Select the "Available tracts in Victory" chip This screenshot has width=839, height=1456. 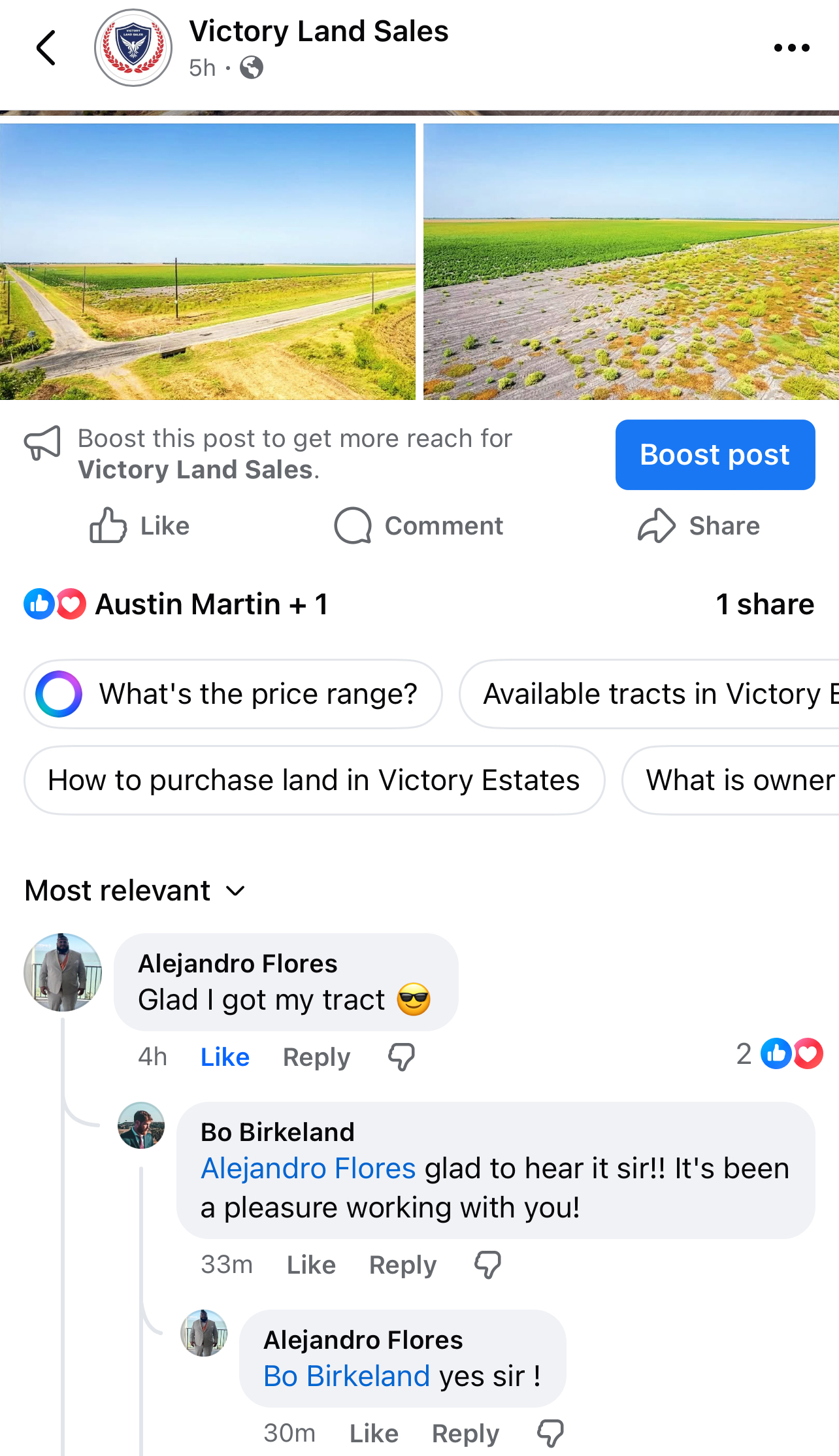click(x=650, y=694)
